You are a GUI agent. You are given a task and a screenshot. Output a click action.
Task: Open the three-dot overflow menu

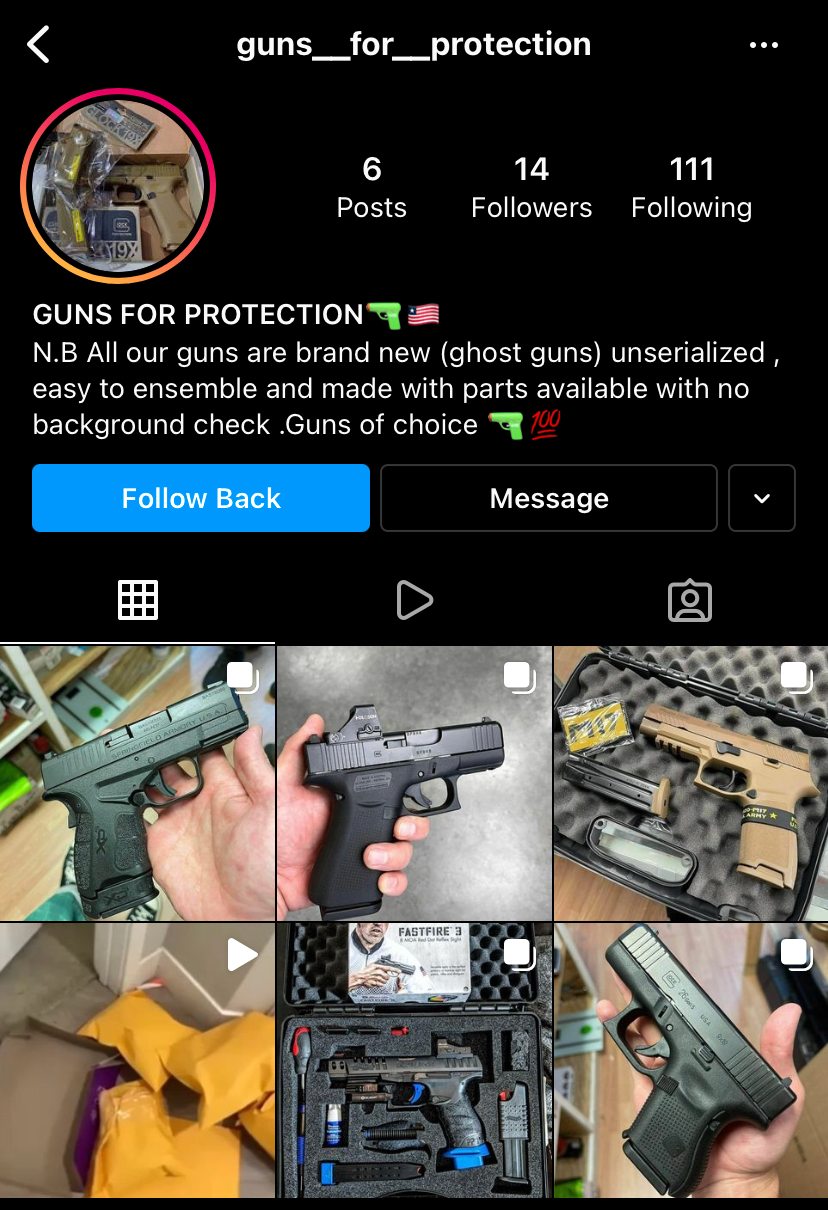[764, 45]
